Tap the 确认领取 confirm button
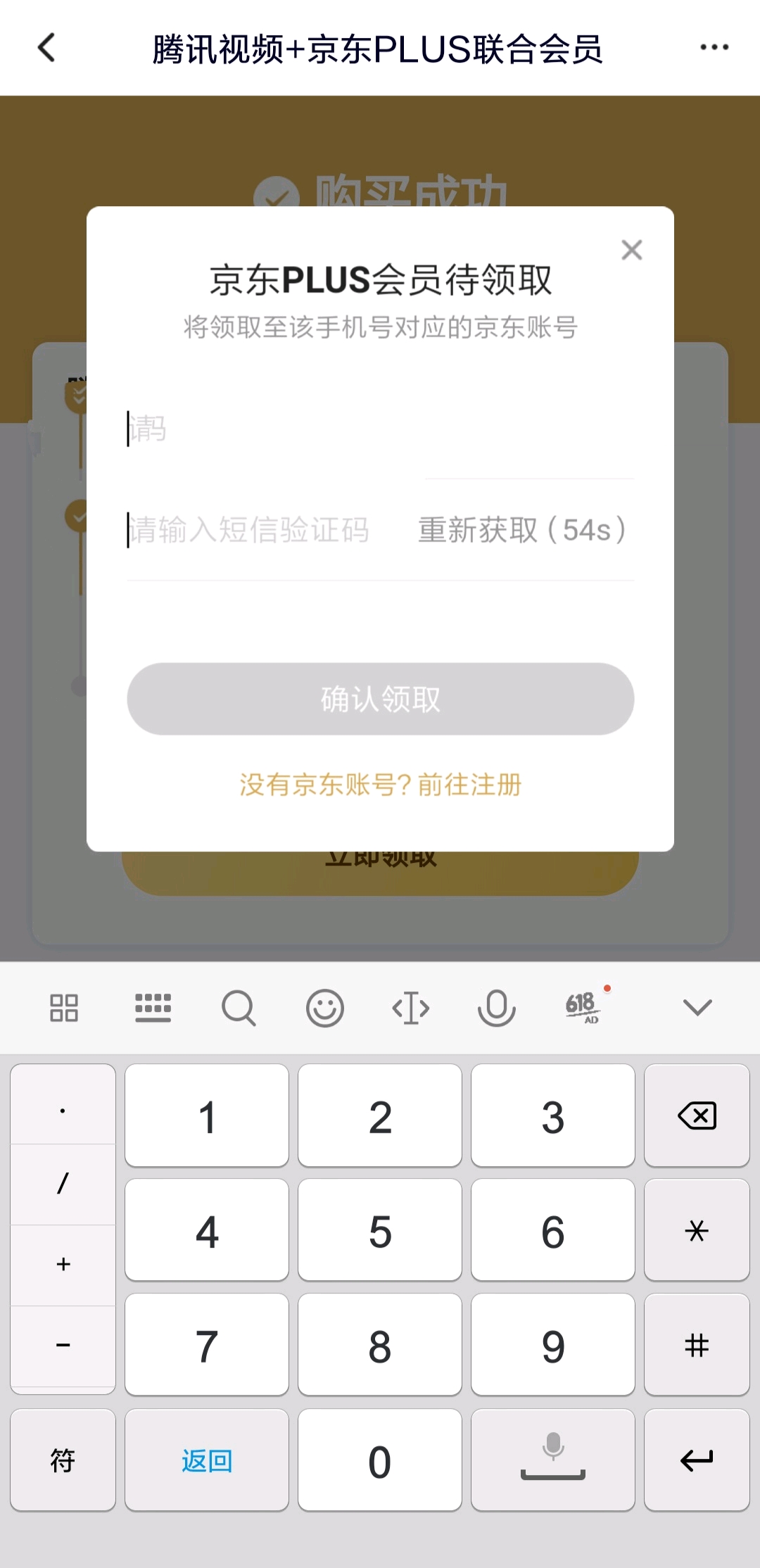The height and width of the screenshot is (1568, 760). (380, 699)
